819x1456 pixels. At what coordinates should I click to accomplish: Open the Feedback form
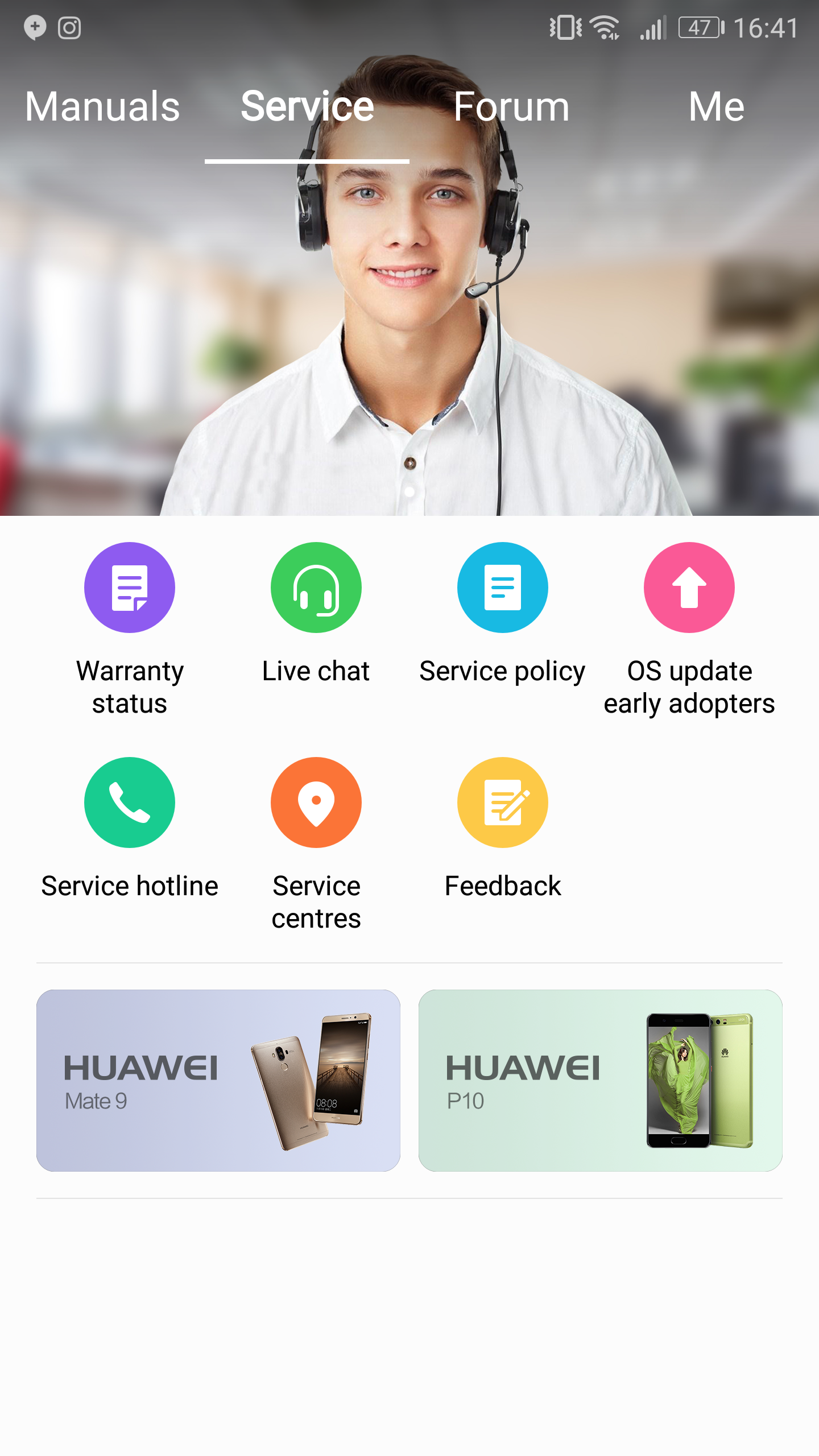point(503,803)
